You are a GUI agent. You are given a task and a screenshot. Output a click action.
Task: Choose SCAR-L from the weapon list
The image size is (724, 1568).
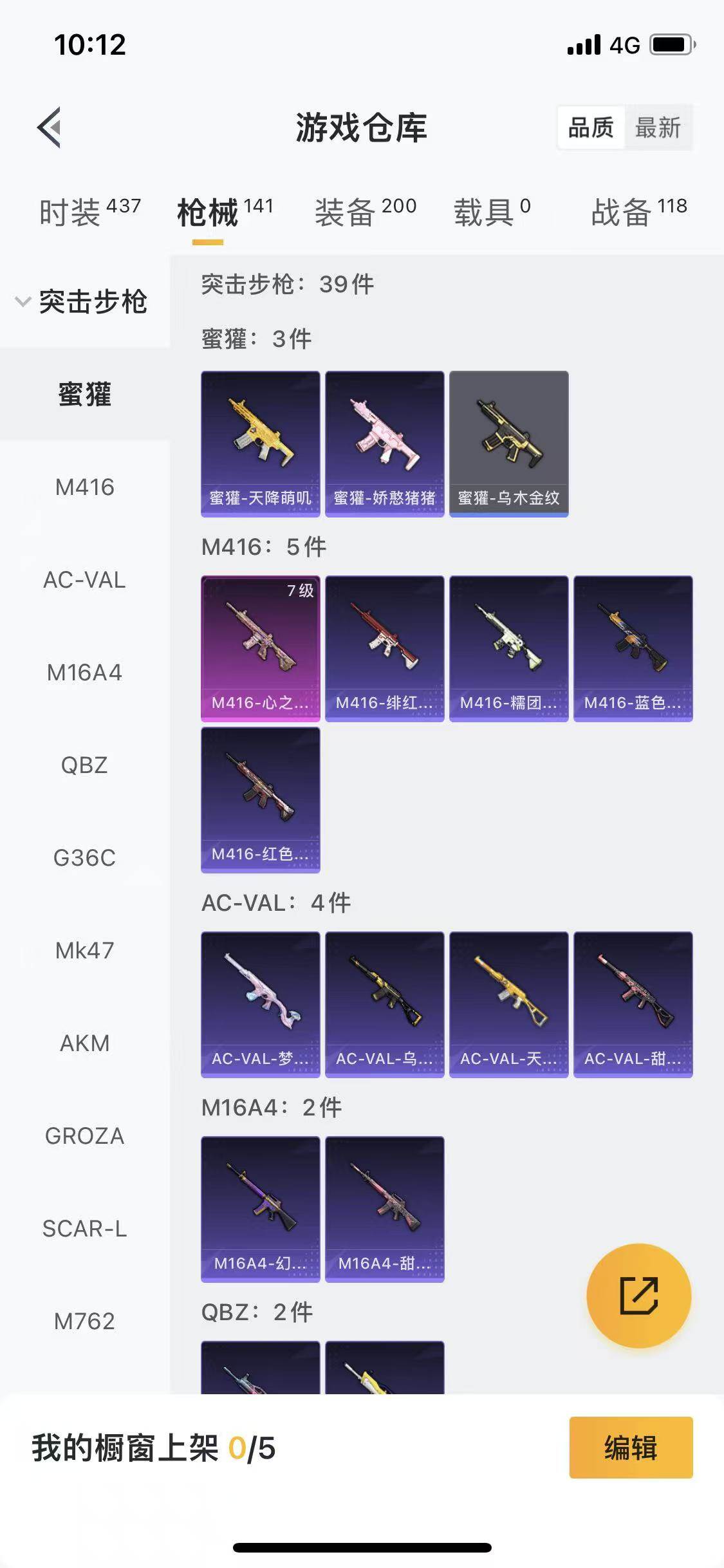point(84,1229)
